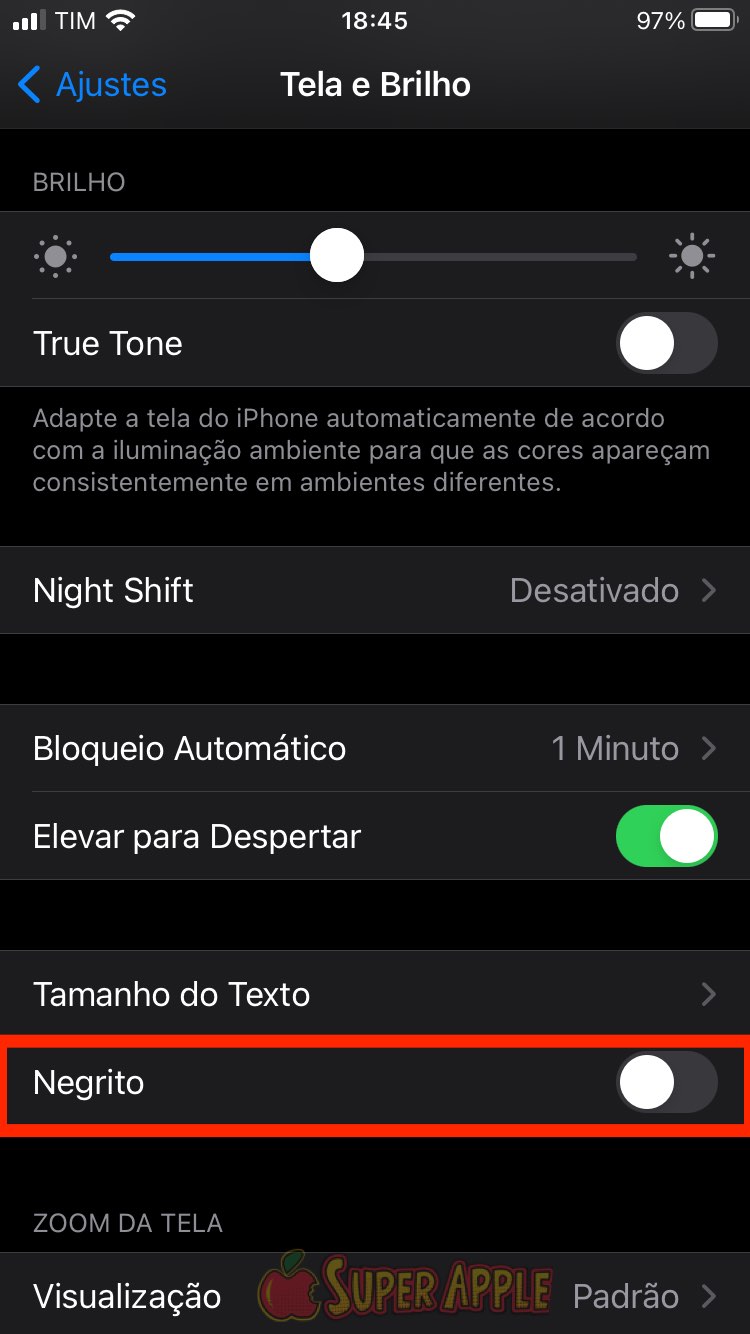Open Tamanho do Texto
Screen dimensions: 750x1334
(x=375, y=994)
